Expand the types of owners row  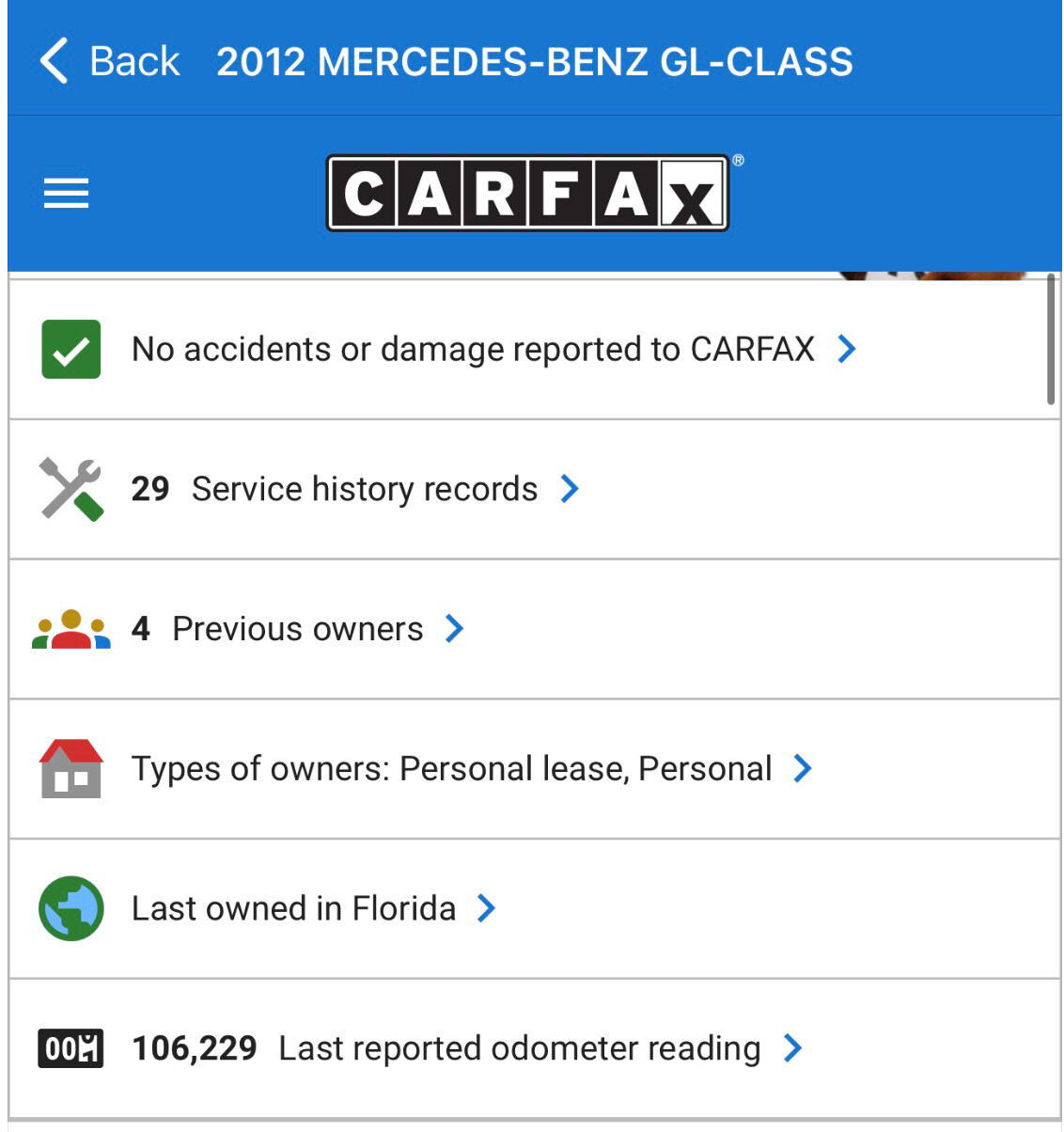pyautogui.click(x=470, y=769)
